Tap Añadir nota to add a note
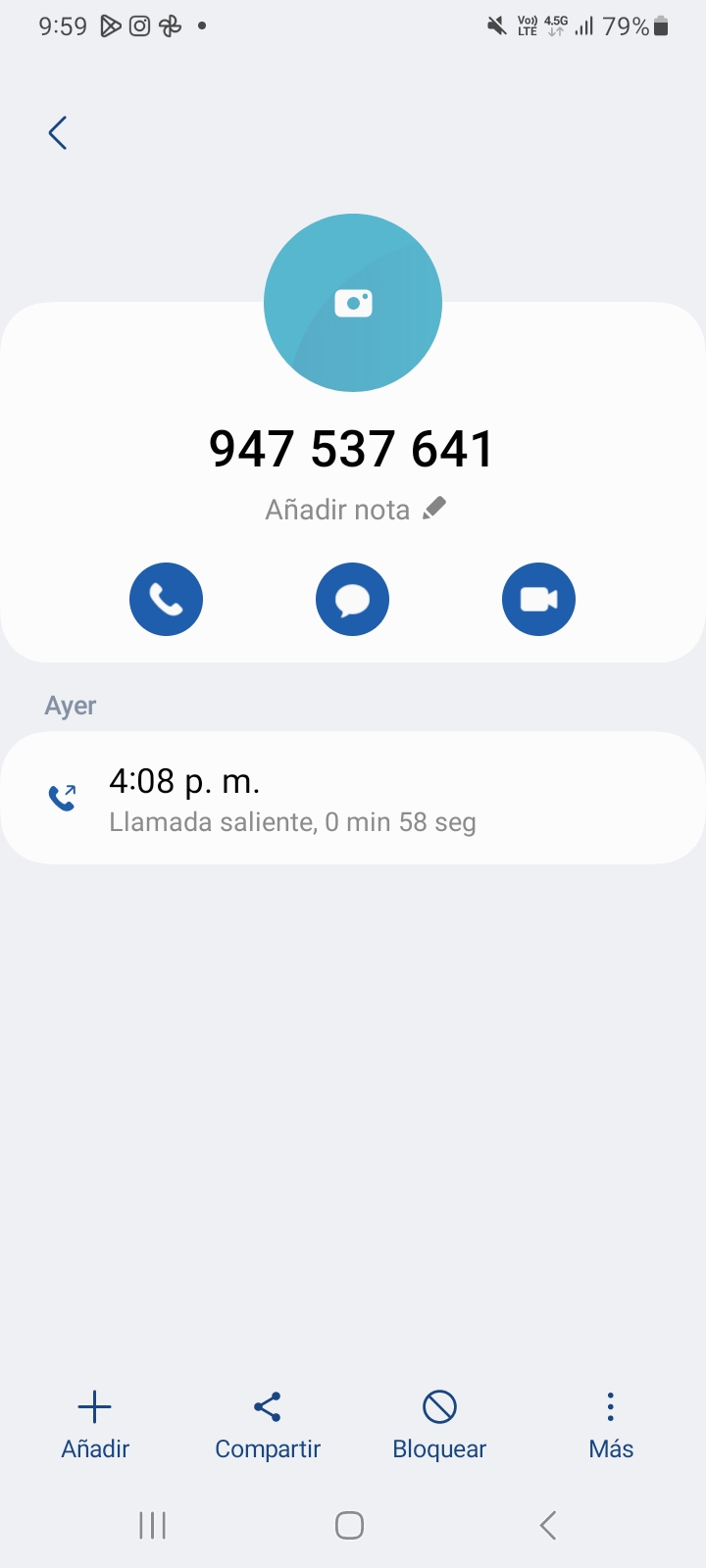Screen dimensions: 706x1568 (x=354, y=510)
